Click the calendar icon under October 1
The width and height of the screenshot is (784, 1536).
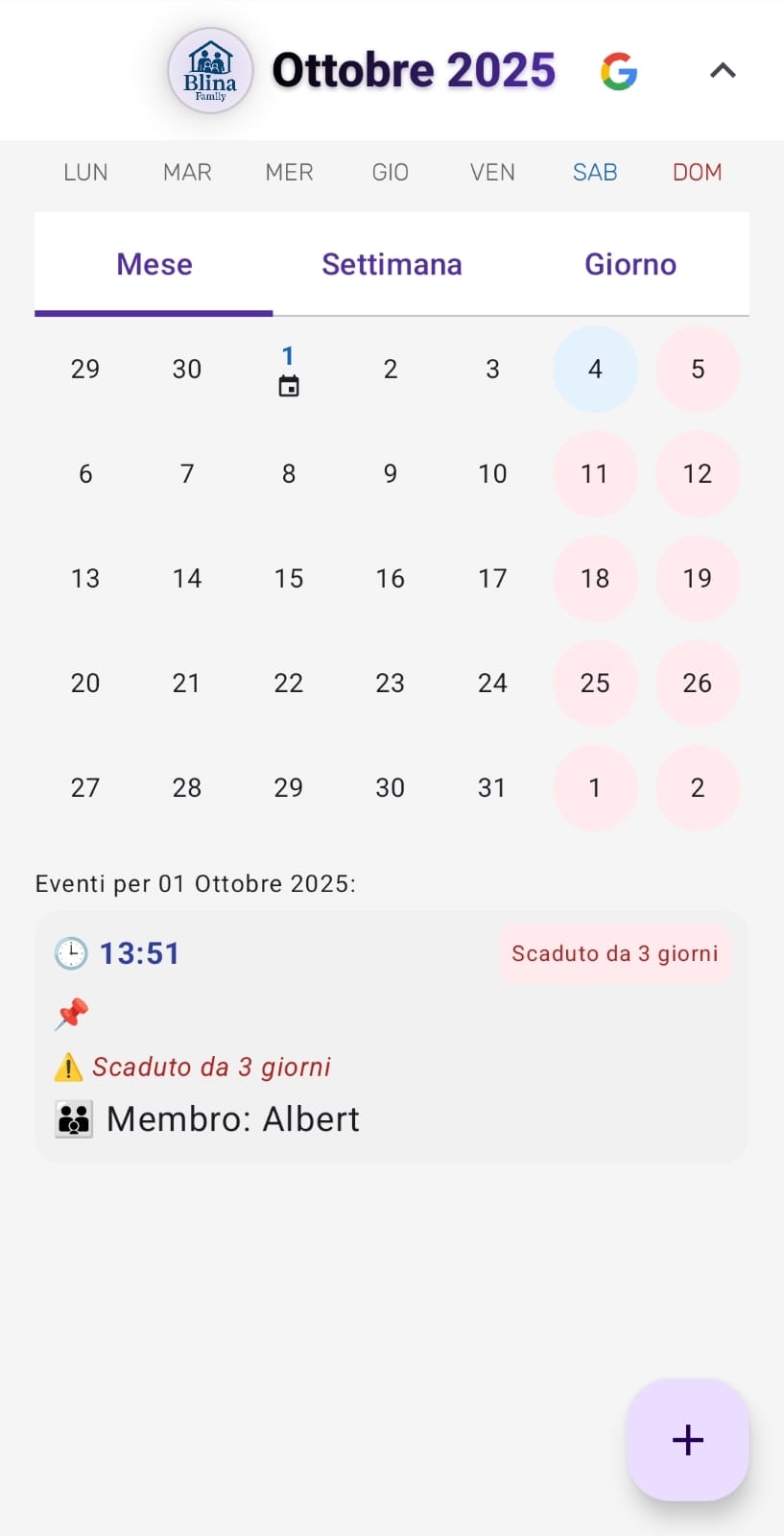click(289, 387)
